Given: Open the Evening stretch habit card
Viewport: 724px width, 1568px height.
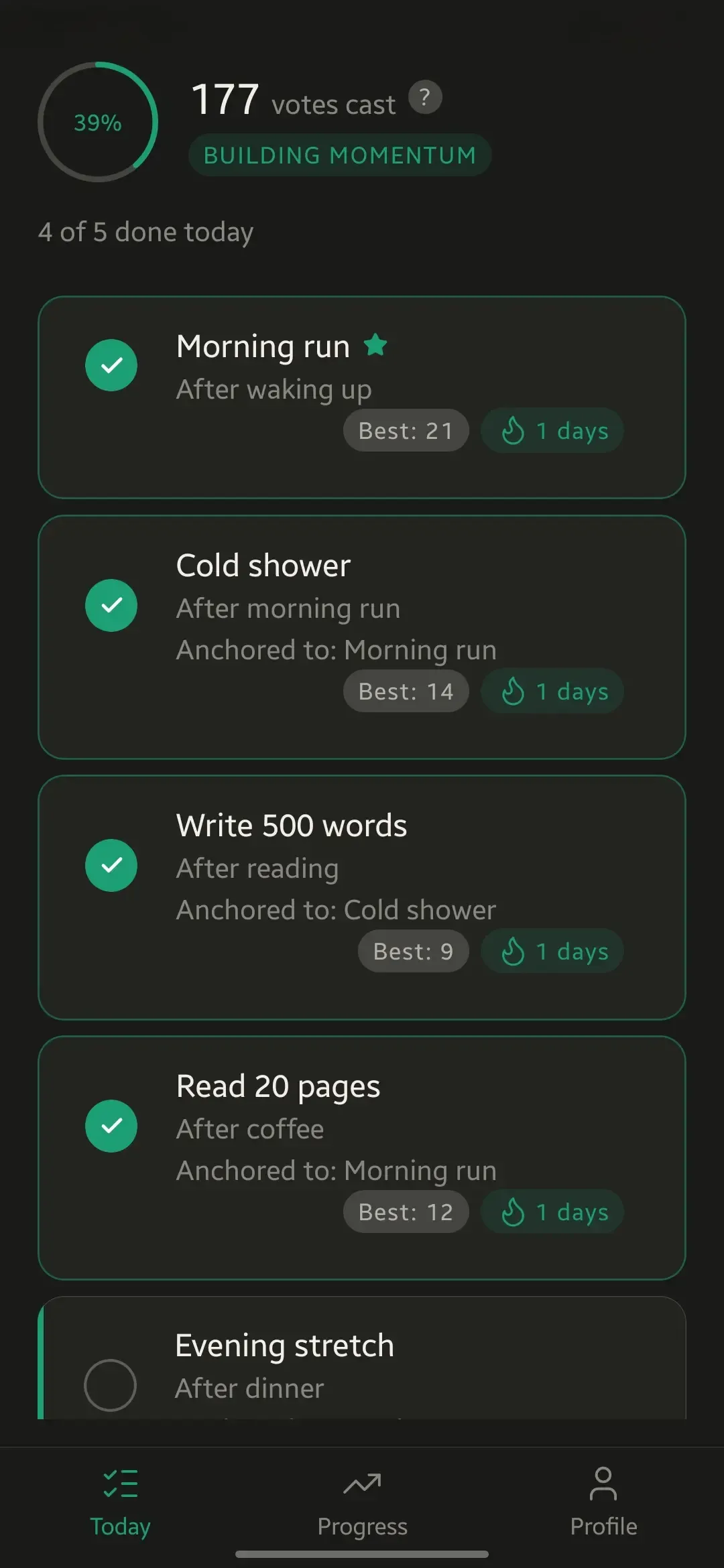Looking at the screenshot, I should (x=362, y=1360).
